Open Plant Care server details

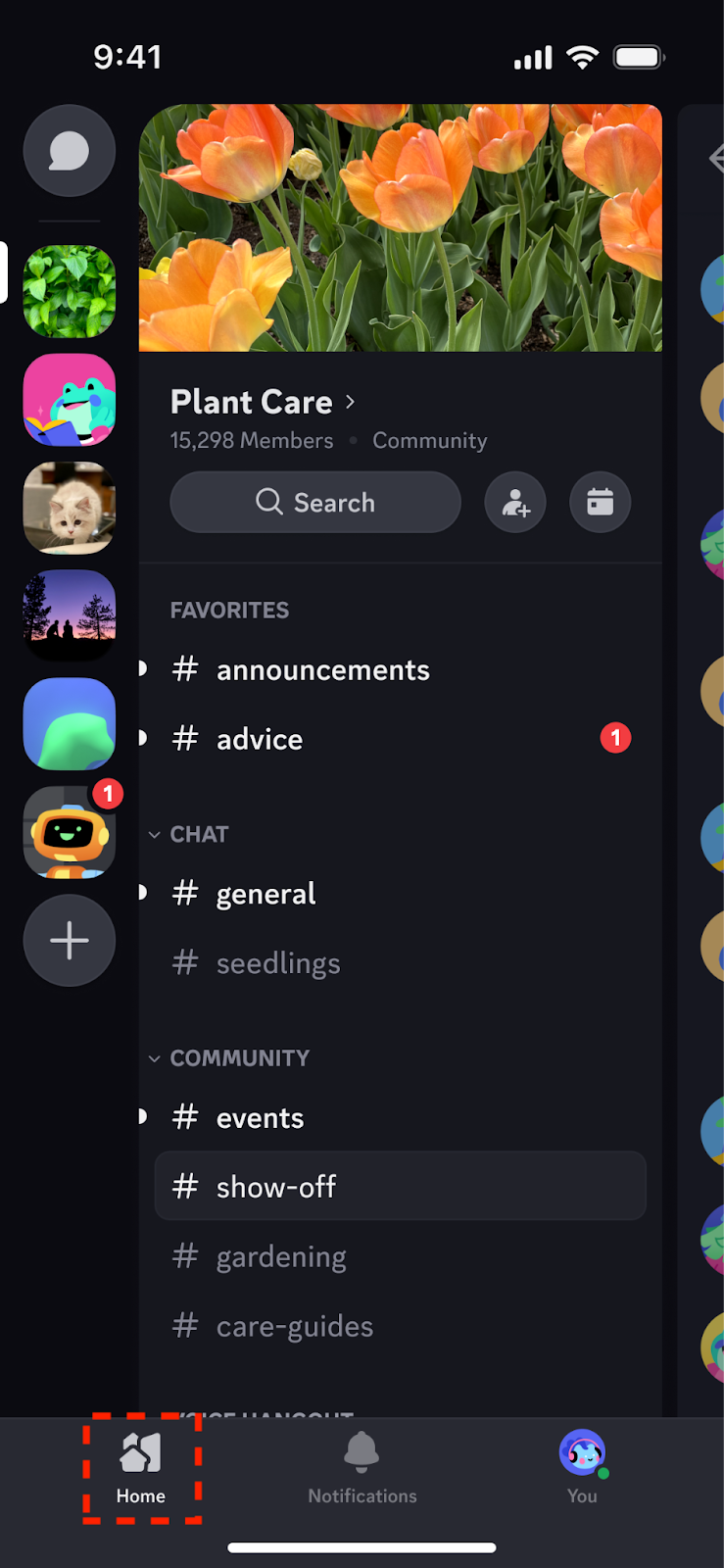(263, 402)
